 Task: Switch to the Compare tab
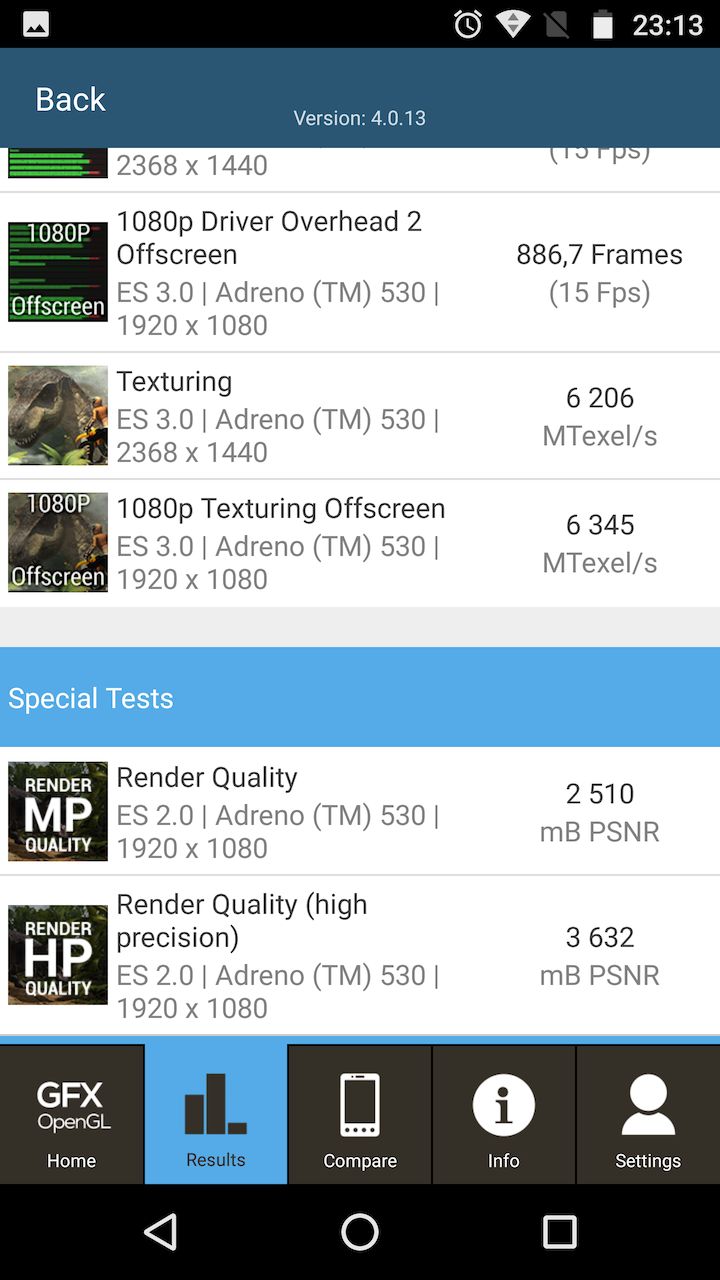pyautogui.click(x=360, y=1114)
